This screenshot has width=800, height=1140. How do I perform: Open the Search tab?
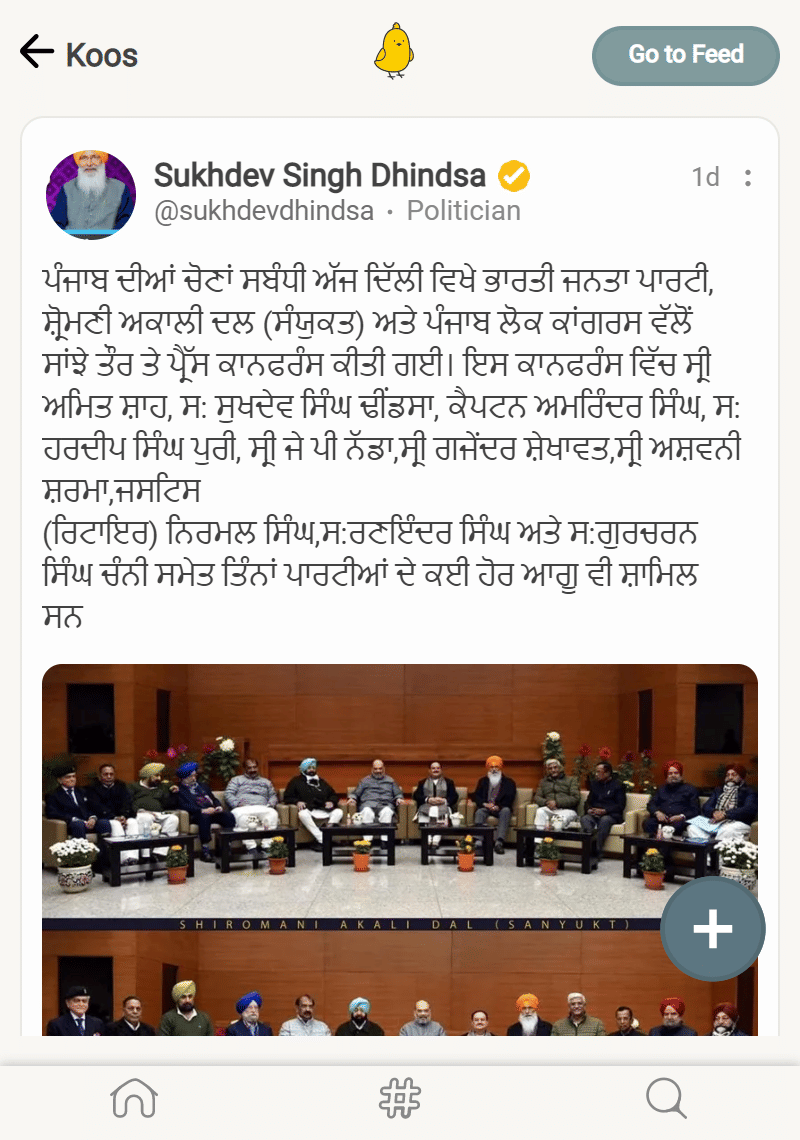point(666,1099)
